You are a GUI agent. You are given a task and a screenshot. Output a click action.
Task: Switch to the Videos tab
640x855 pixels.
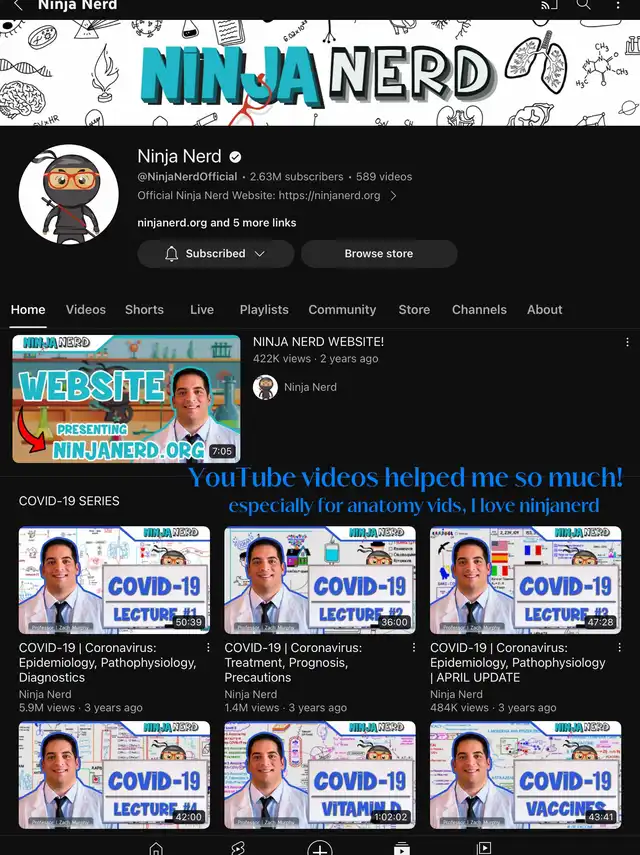[x=86, y=310]
